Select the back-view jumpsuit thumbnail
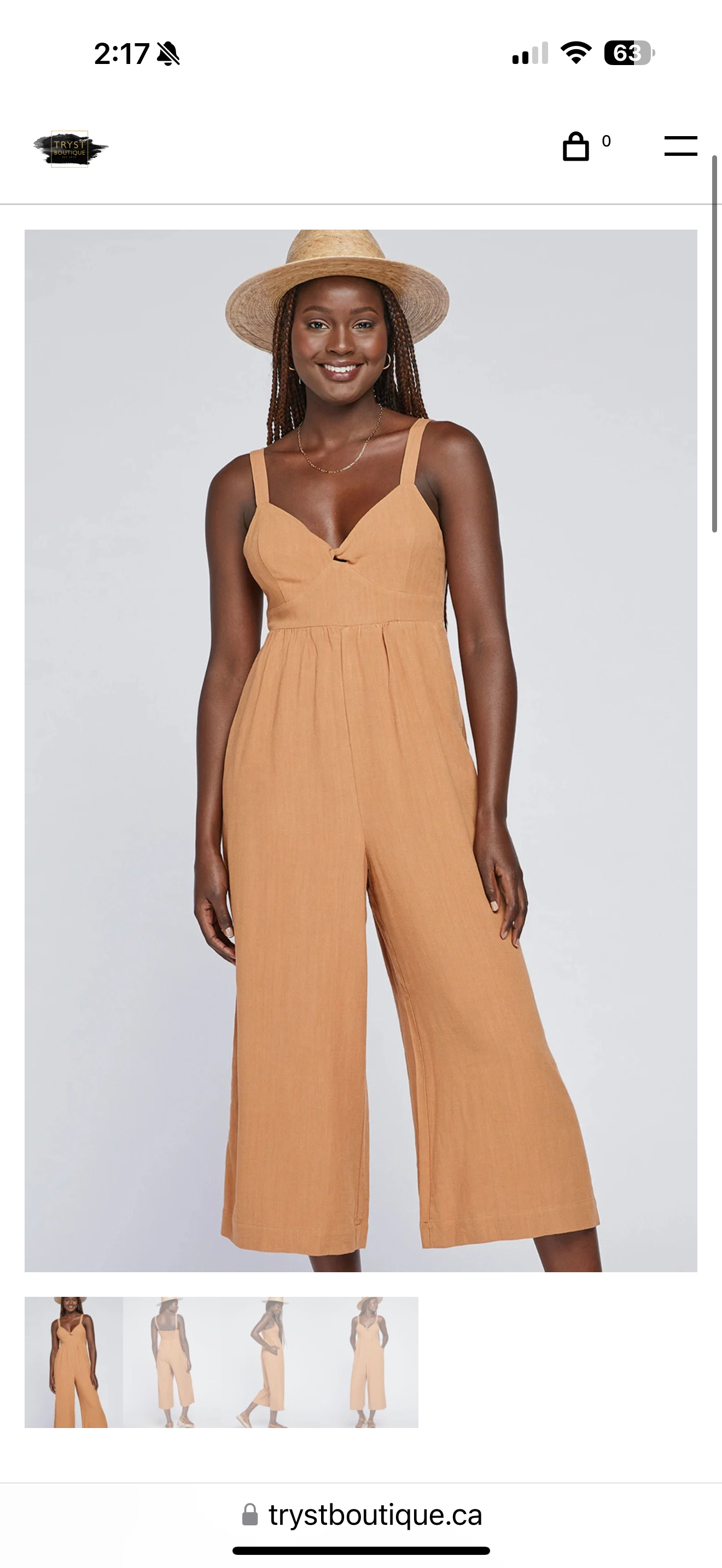Image resolution: width=722 pixels, height=1568 pixels. click(x=172, y=1362)
